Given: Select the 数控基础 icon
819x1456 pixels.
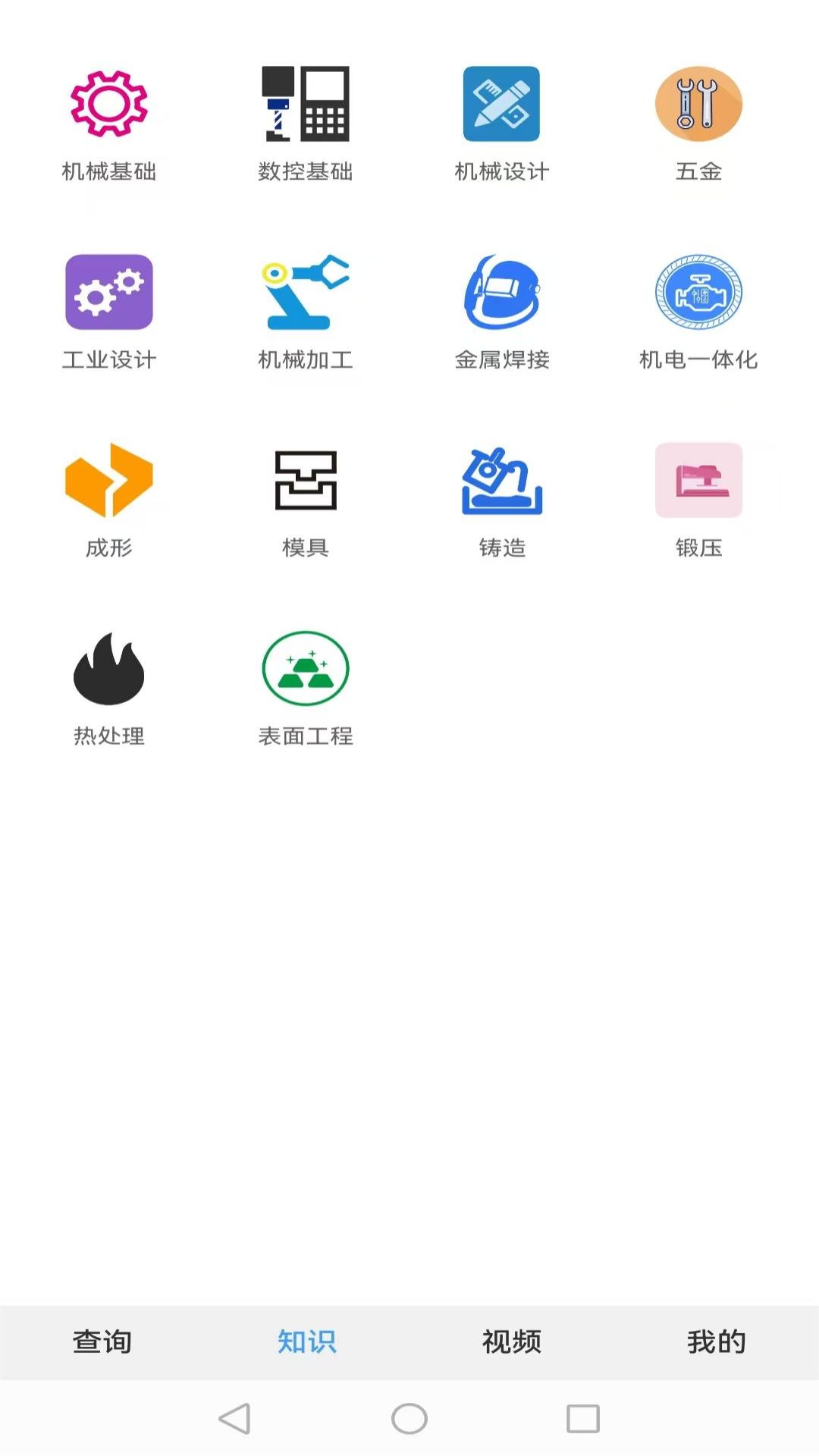Looking at the screenshot, I should tap(306, 104).
